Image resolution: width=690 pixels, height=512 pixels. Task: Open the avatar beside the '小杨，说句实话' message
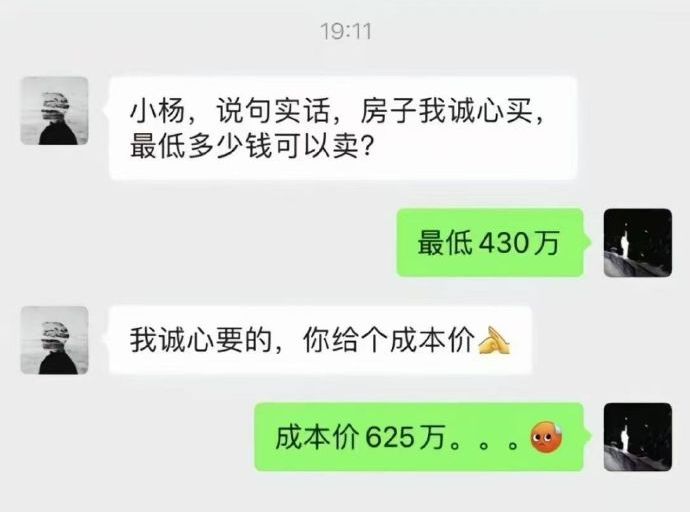pos(54,111)
